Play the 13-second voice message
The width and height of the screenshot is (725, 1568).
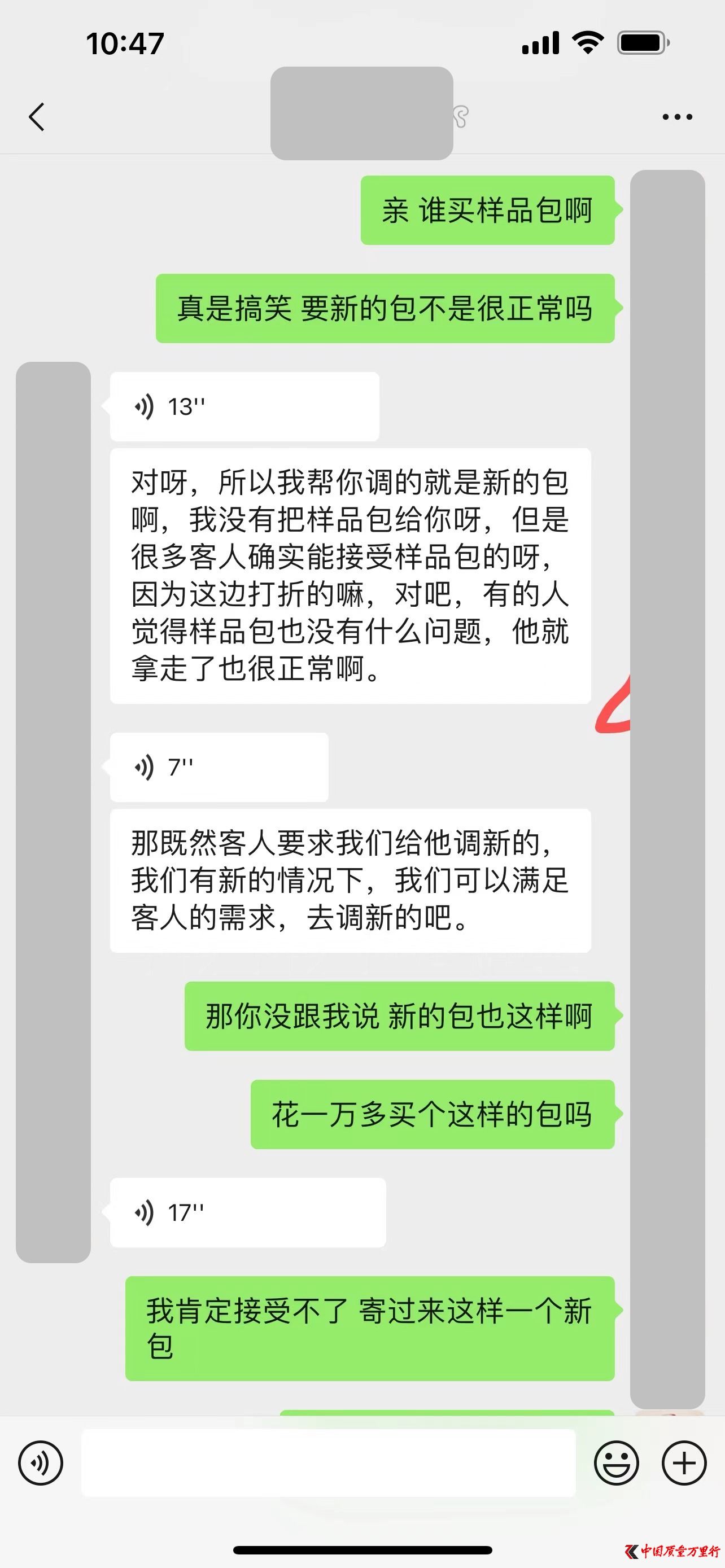[244, 406]
